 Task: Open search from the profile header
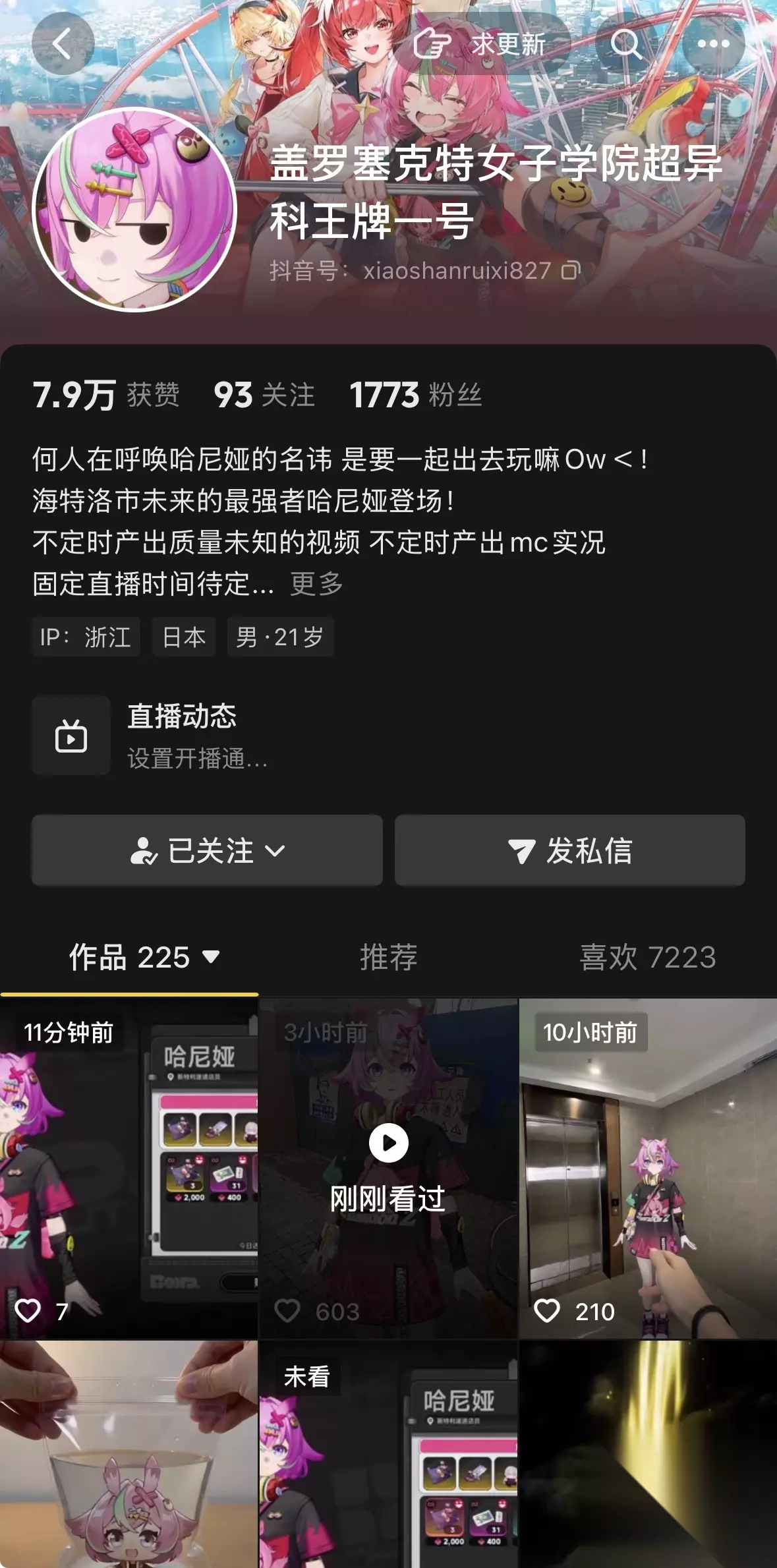(626, 44)
